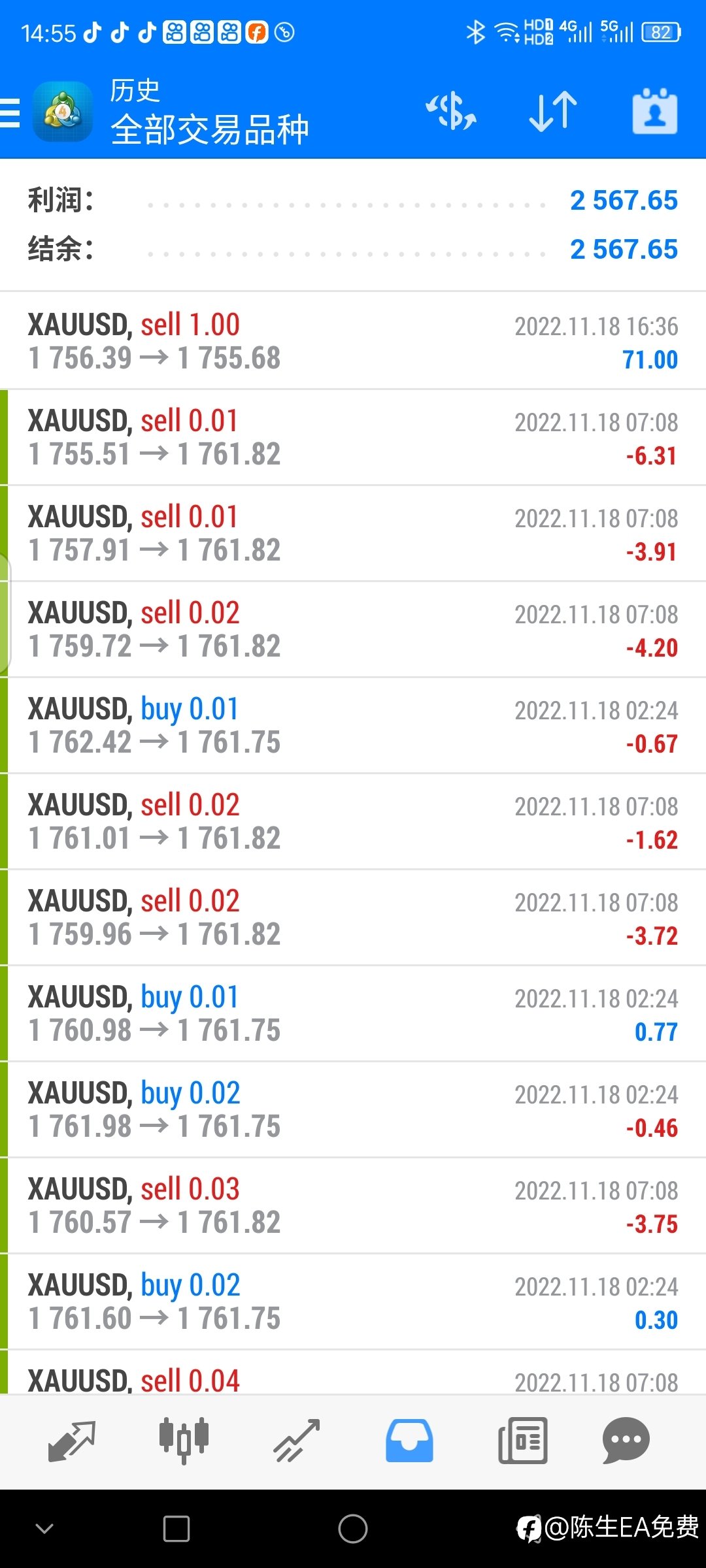Open the sell 1.00 trade with 71.00 profit
This screenshot has height=1568, width=706.
point(353,341)
